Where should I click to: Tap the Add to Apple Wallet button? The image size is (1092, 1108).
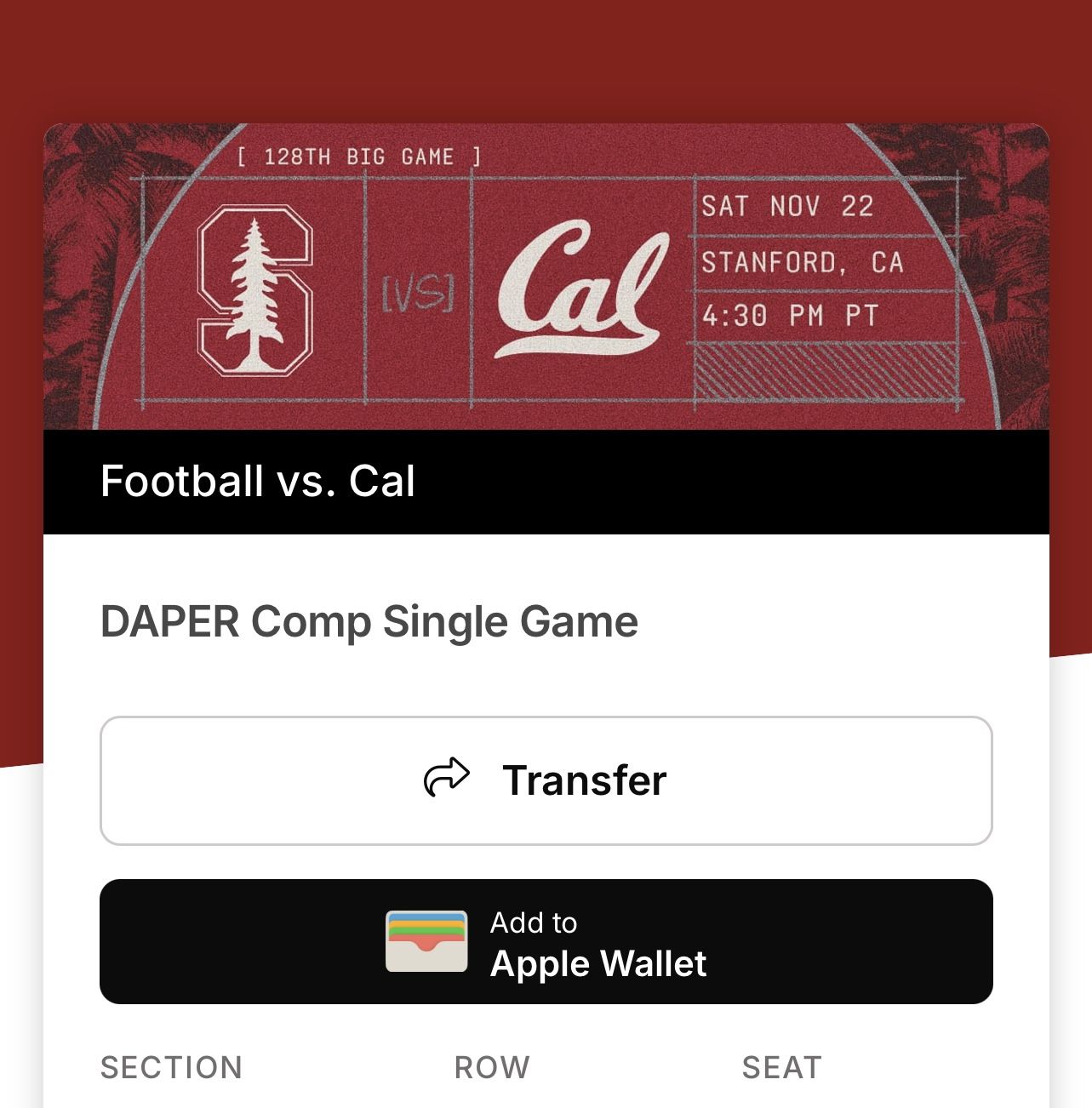tap(546, 940)
